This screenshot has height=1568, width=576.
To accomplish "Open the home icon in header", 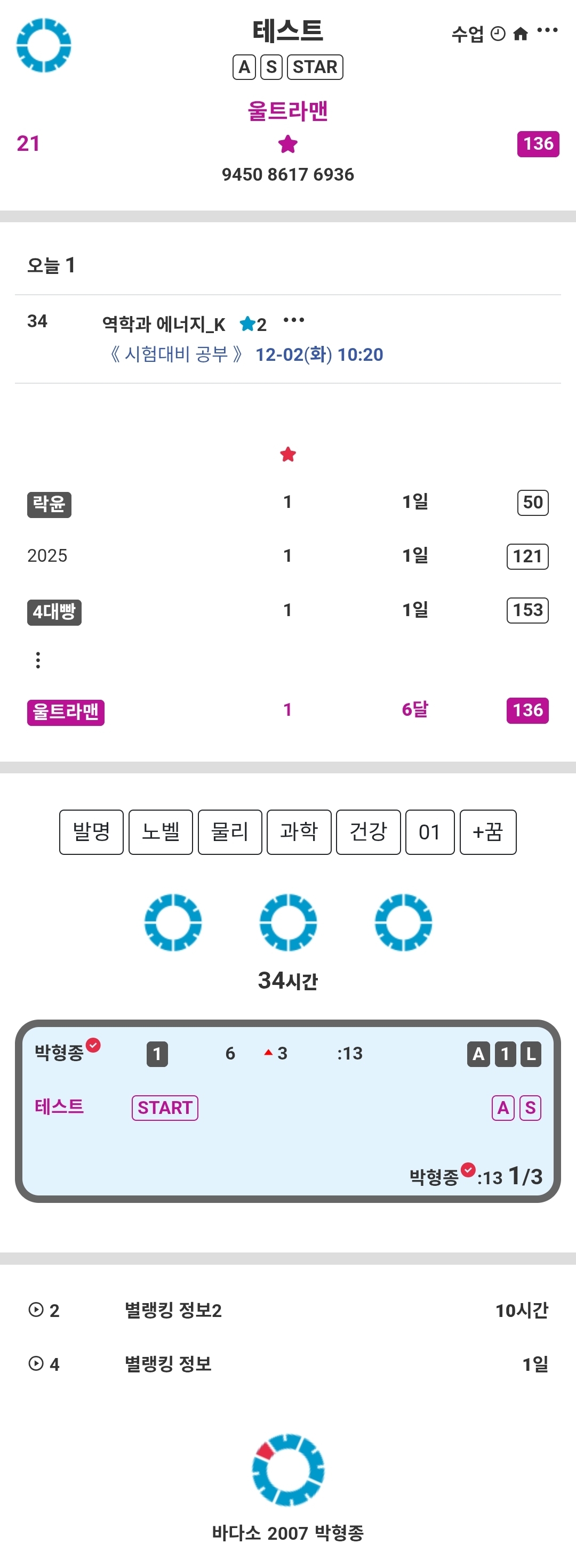I will coord(520,34).
